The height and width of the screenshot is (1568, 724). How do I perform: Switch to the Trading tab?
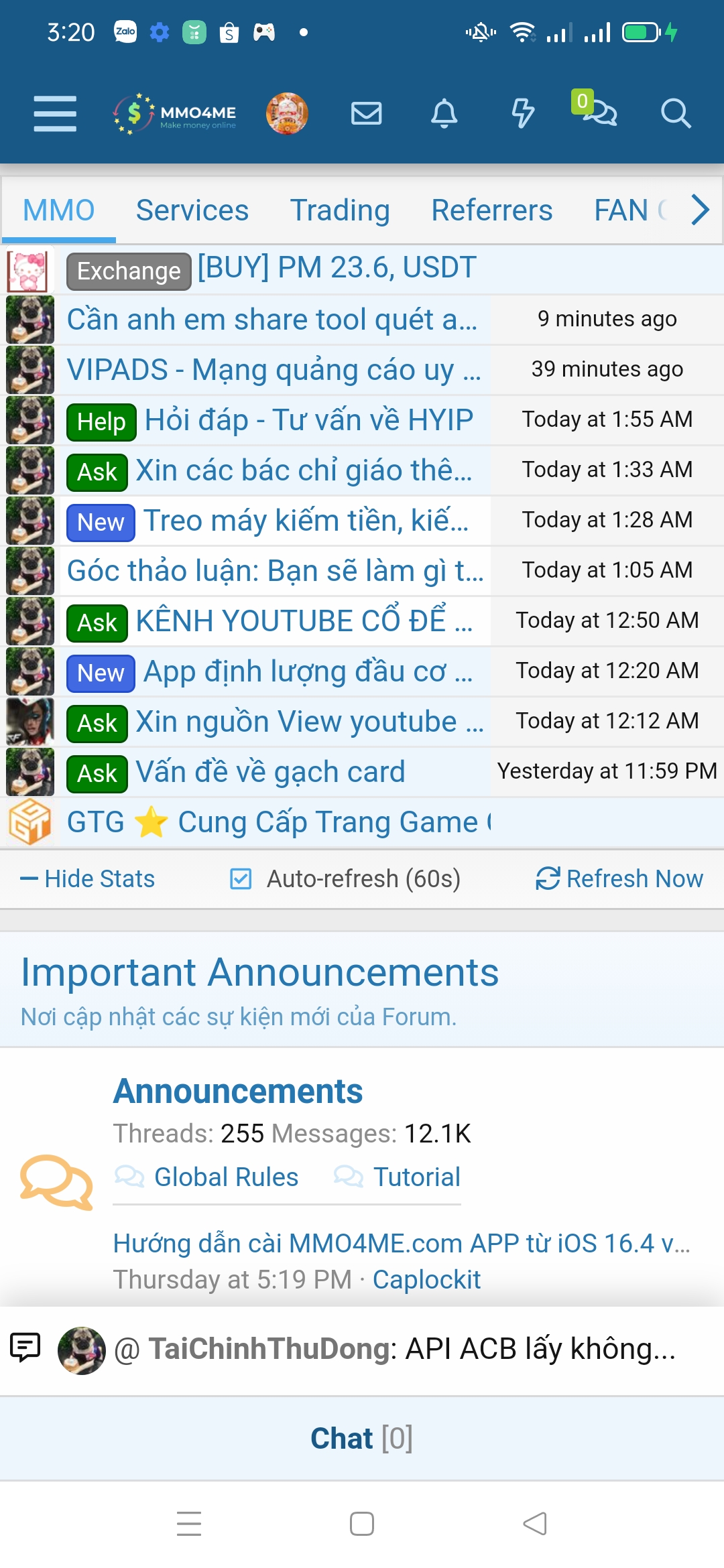coord(340,210)
